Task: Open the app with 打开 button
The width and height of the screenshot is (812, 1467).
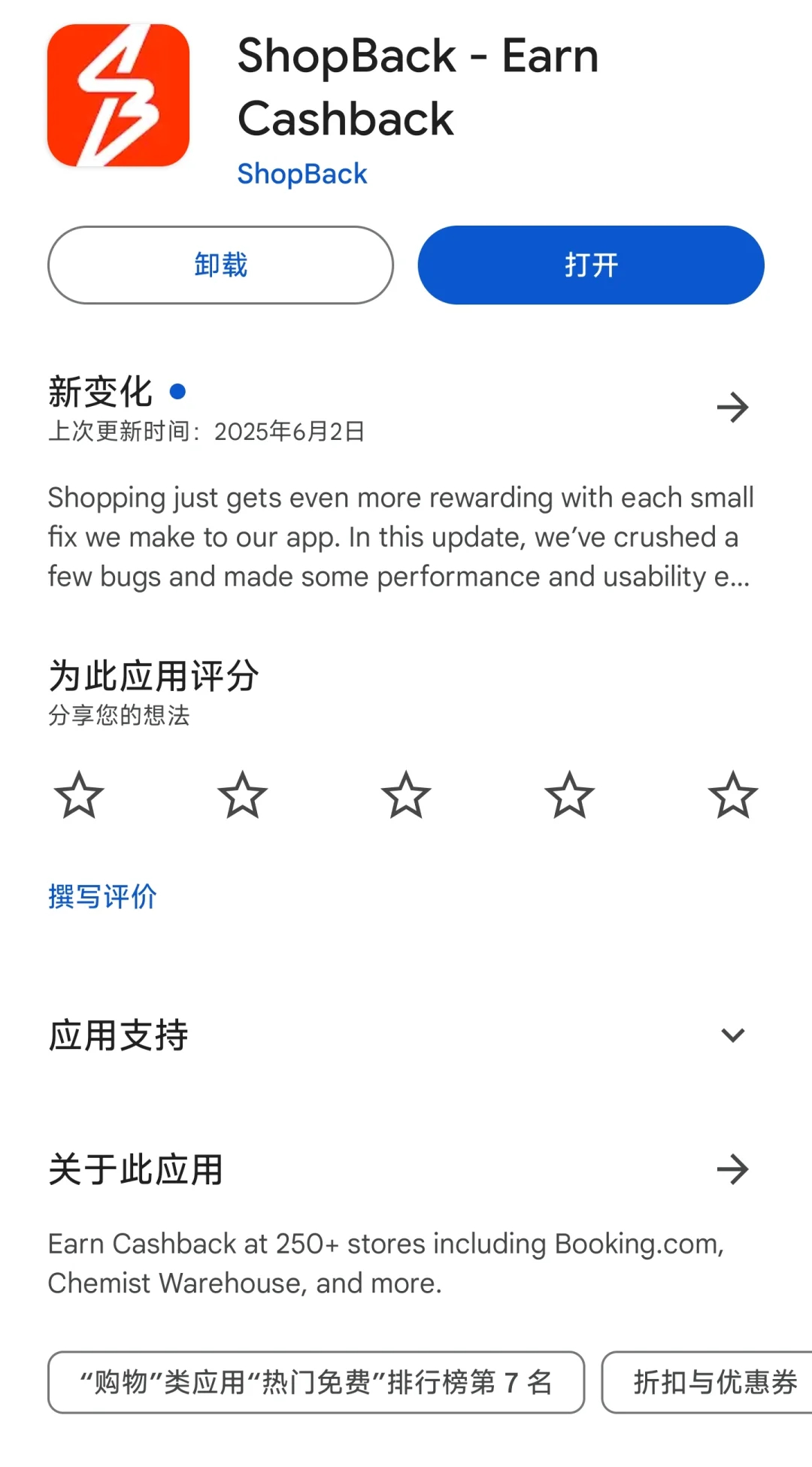Action: 591,265
